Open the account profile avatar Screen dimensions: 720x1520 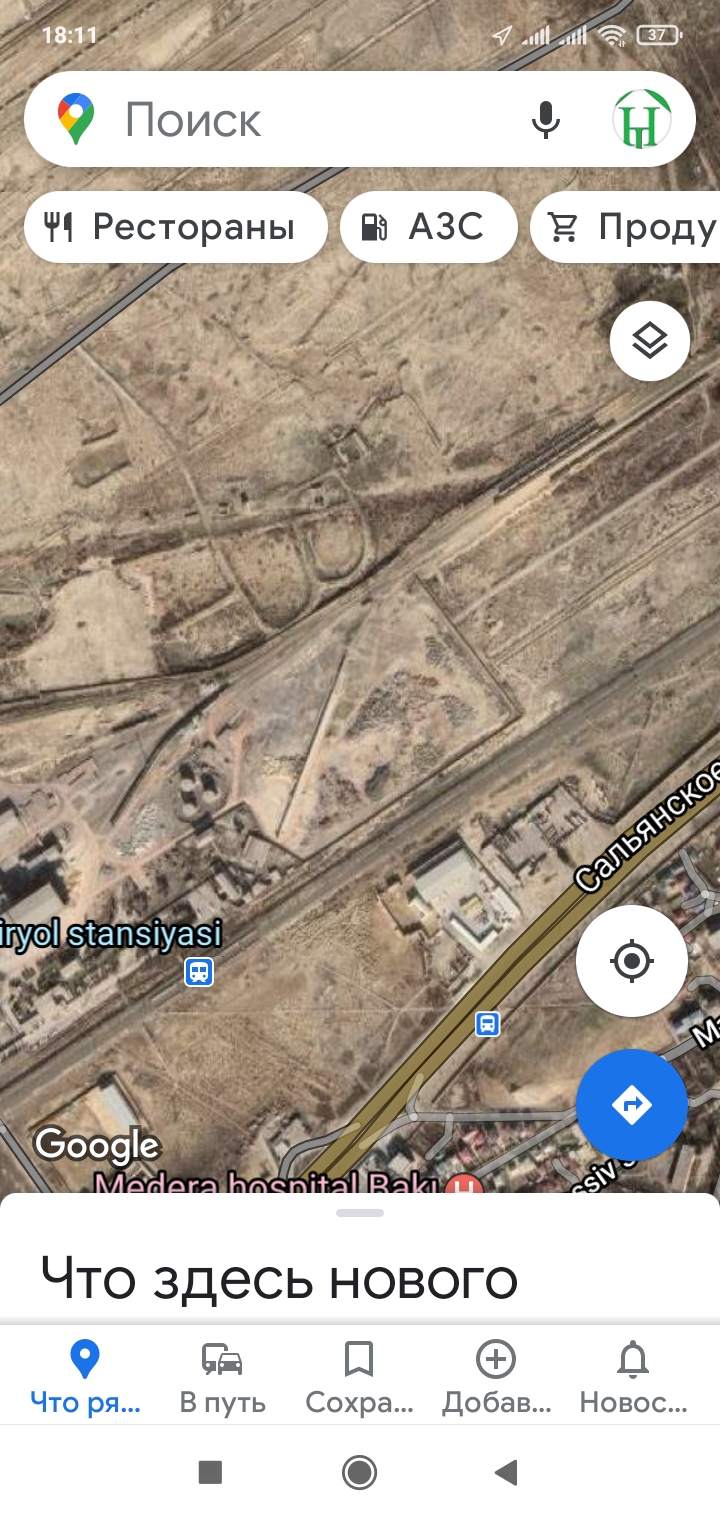[x=641, y=120]
